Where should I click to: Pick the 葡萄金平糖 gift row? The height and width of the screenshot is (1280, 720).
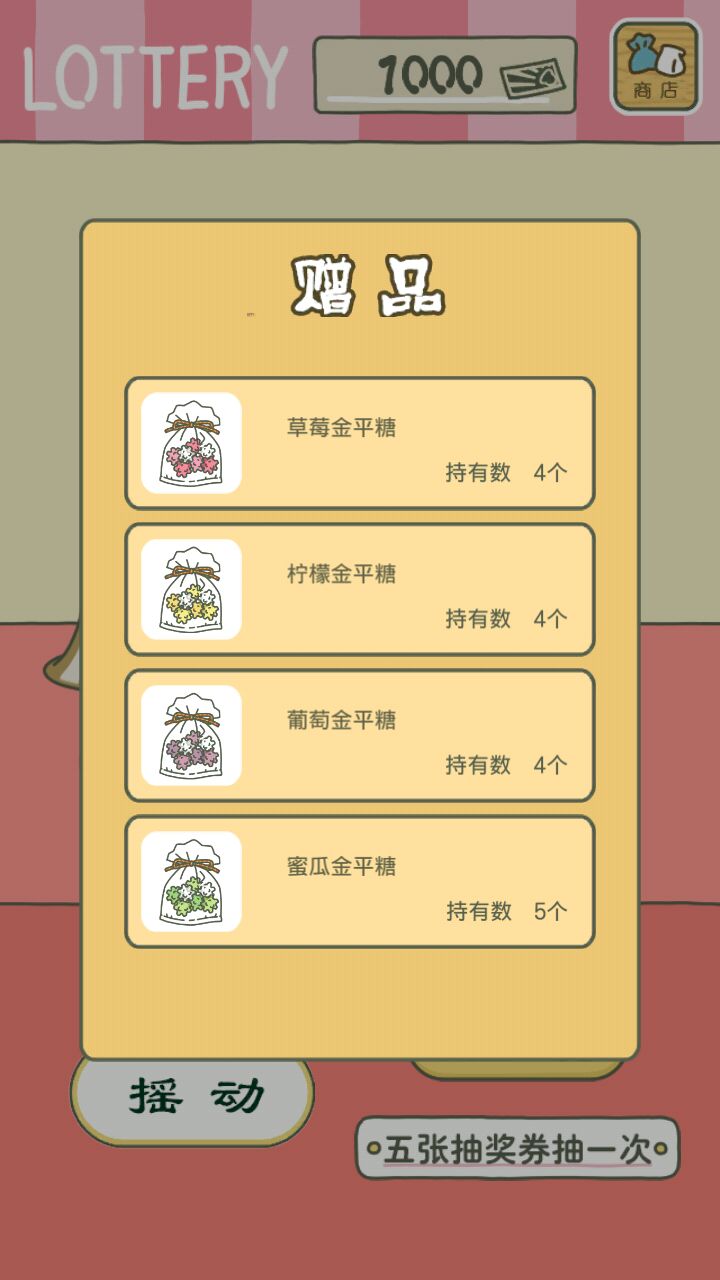pos(360,735)
